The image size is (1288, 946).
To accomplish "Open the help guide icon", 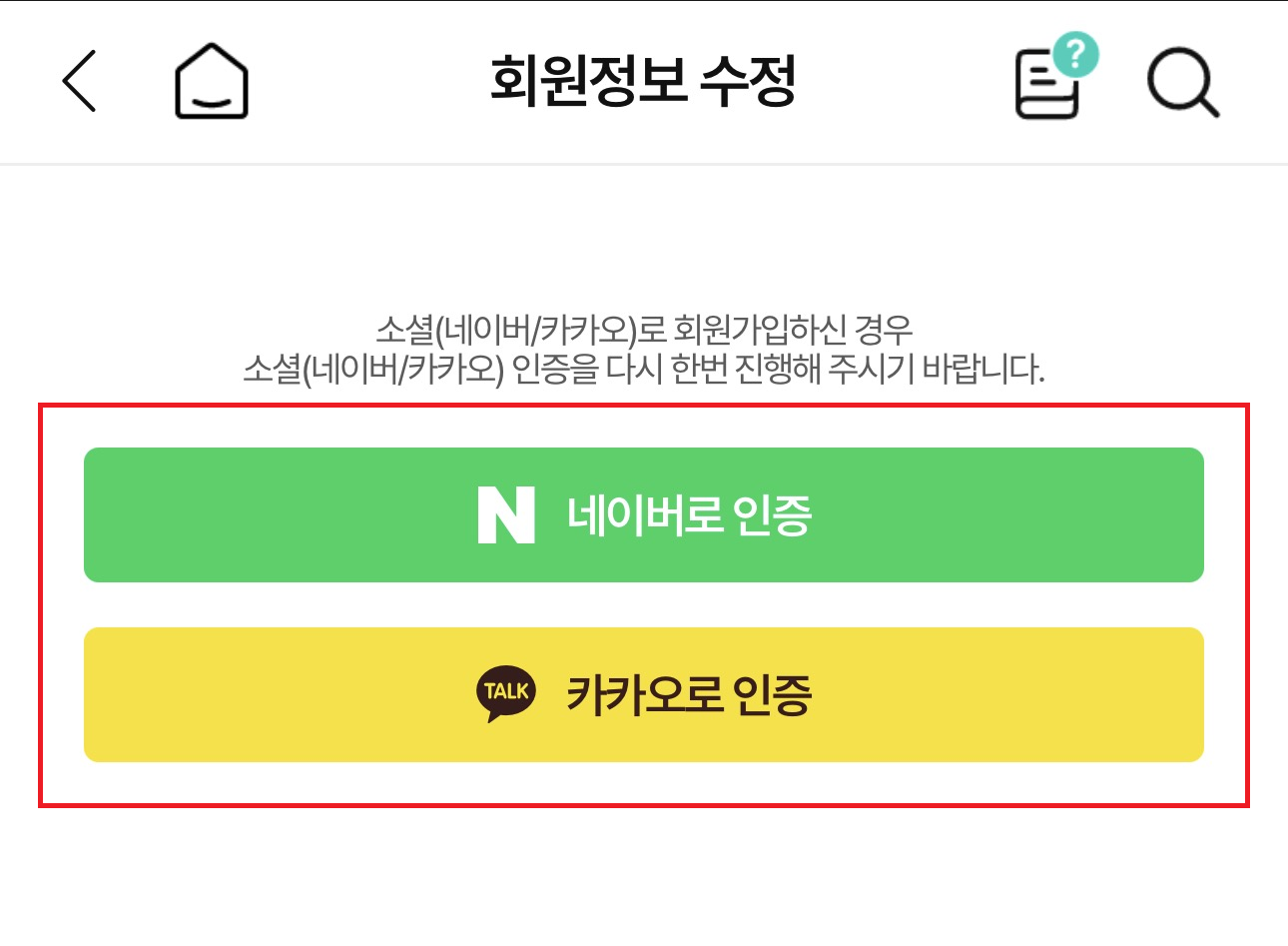I will pos(1051,81).
